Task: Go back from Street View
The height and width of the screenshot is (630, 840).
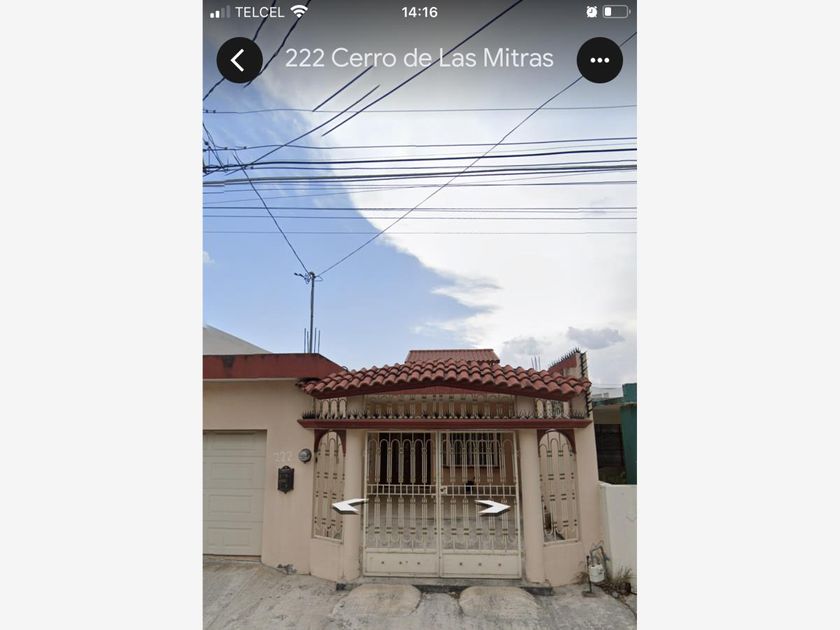Action: click(x=239, y=60)
